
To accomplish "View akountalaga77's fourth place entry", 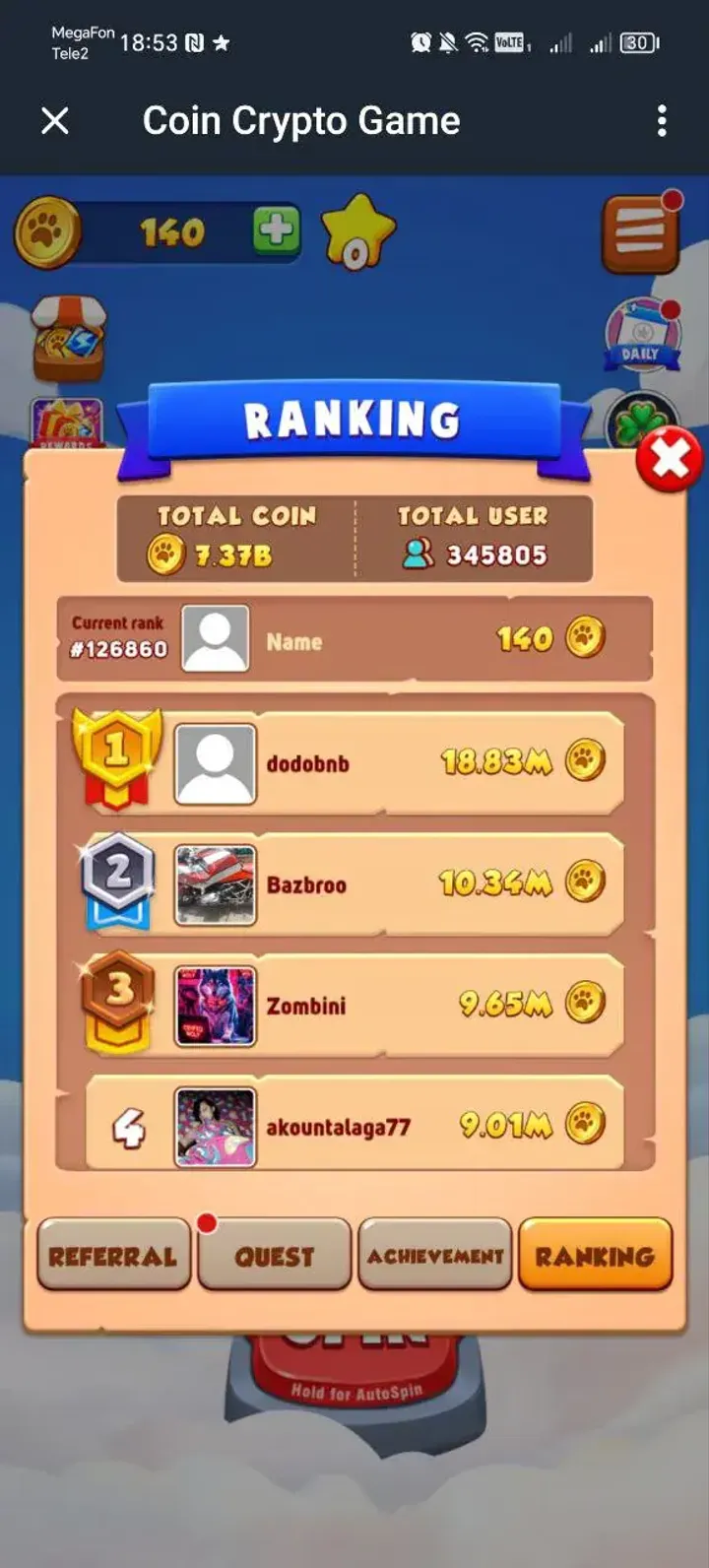I will [x=394, y=1126].
